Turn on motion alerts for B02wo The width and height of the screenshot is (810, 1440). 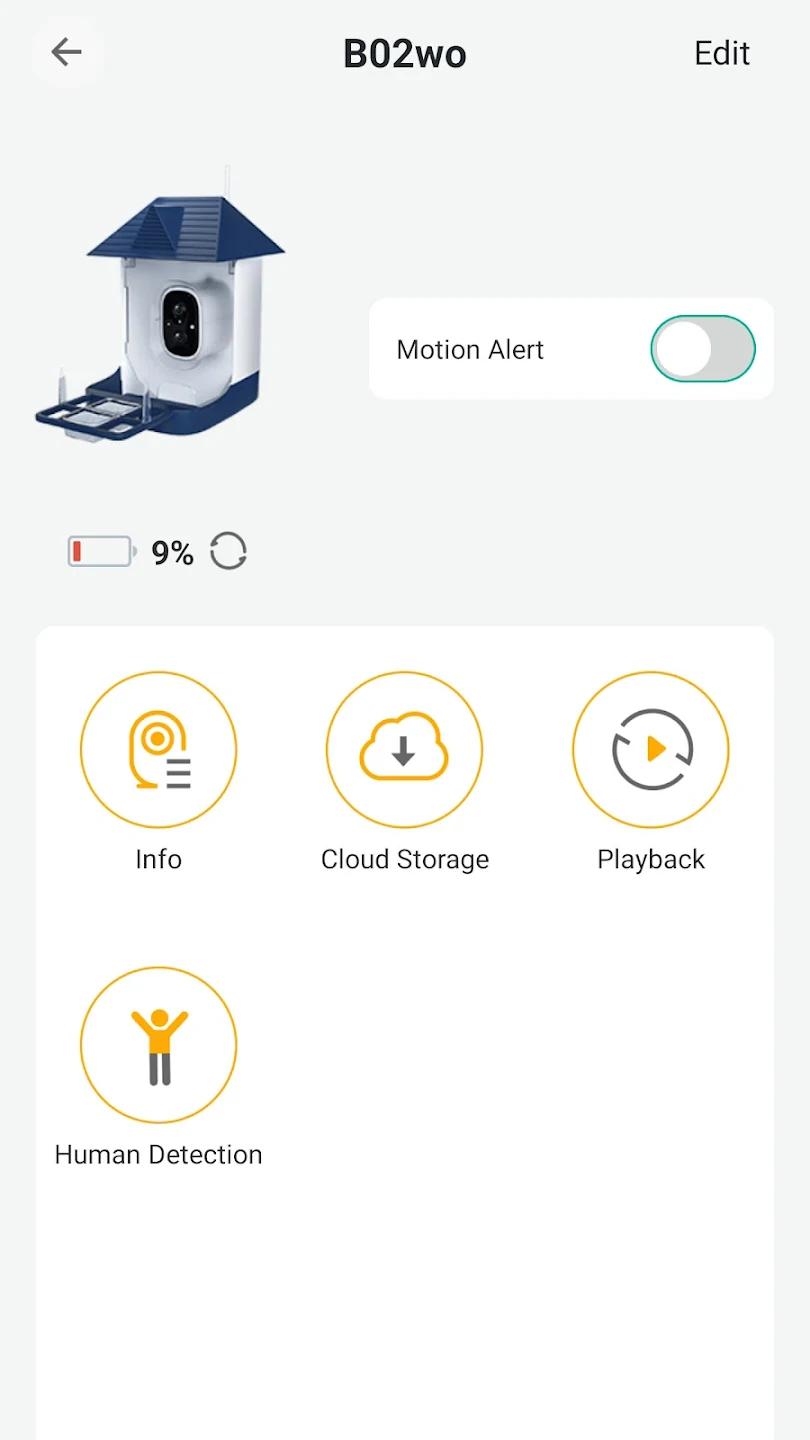tap(703, 348)
